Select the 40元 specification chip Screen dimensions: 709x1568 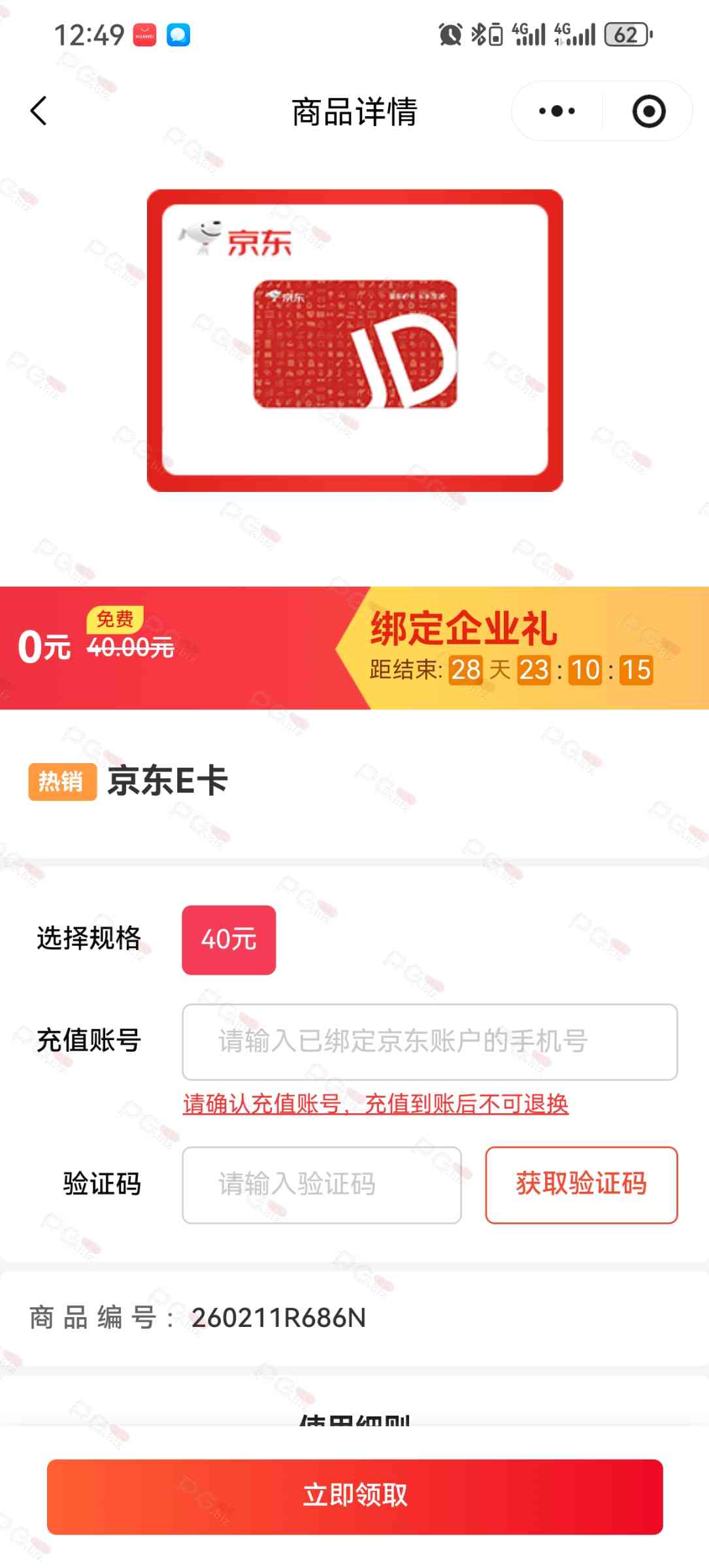coord(229,939)
